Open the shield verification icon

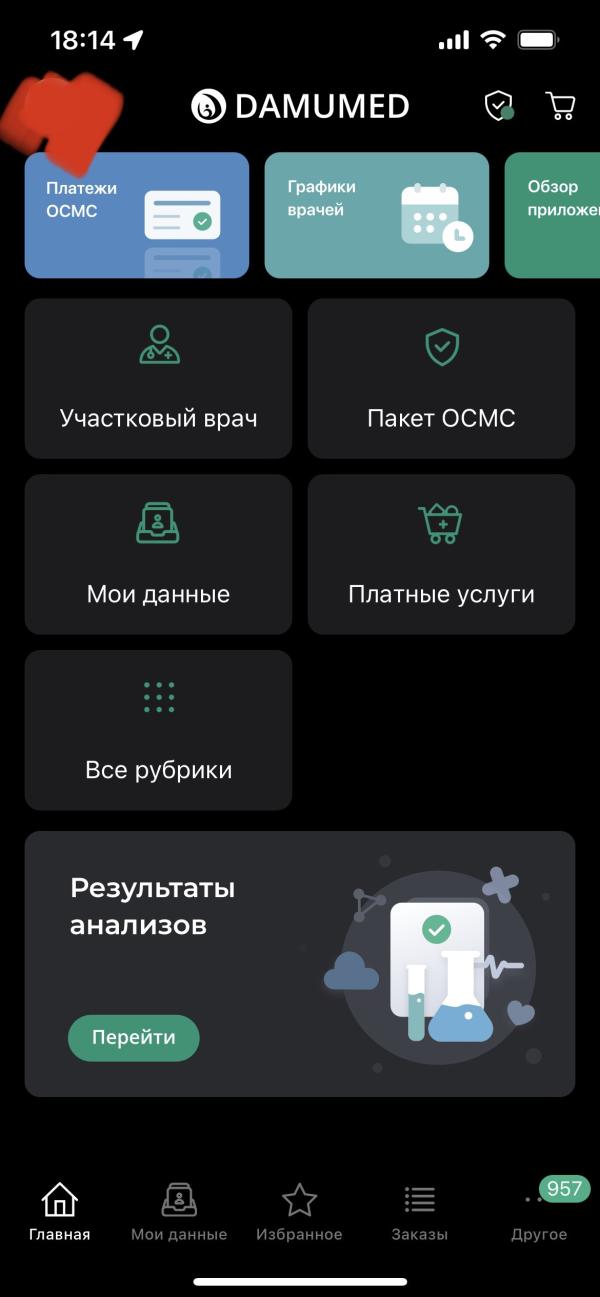tap(498, 105)
